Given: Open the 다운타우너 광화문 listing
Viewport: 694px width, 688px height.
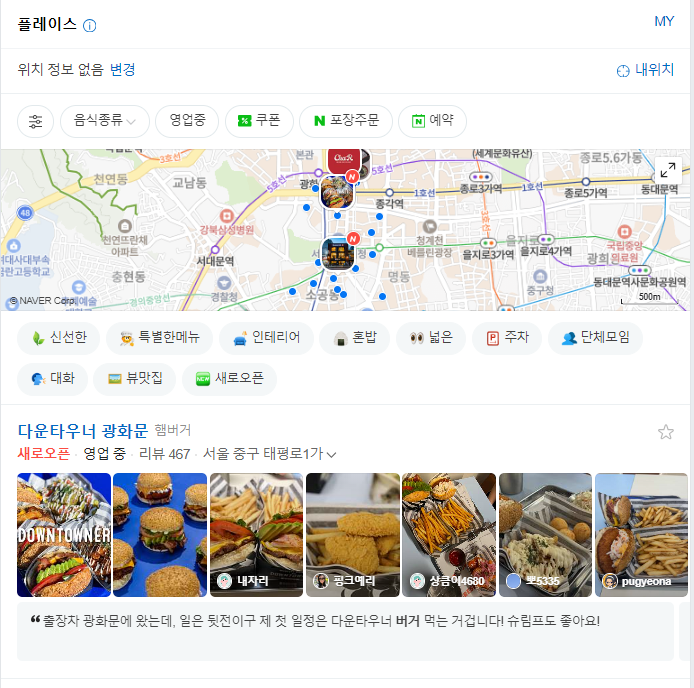Looking at the screenshot, I should point(83,431).
